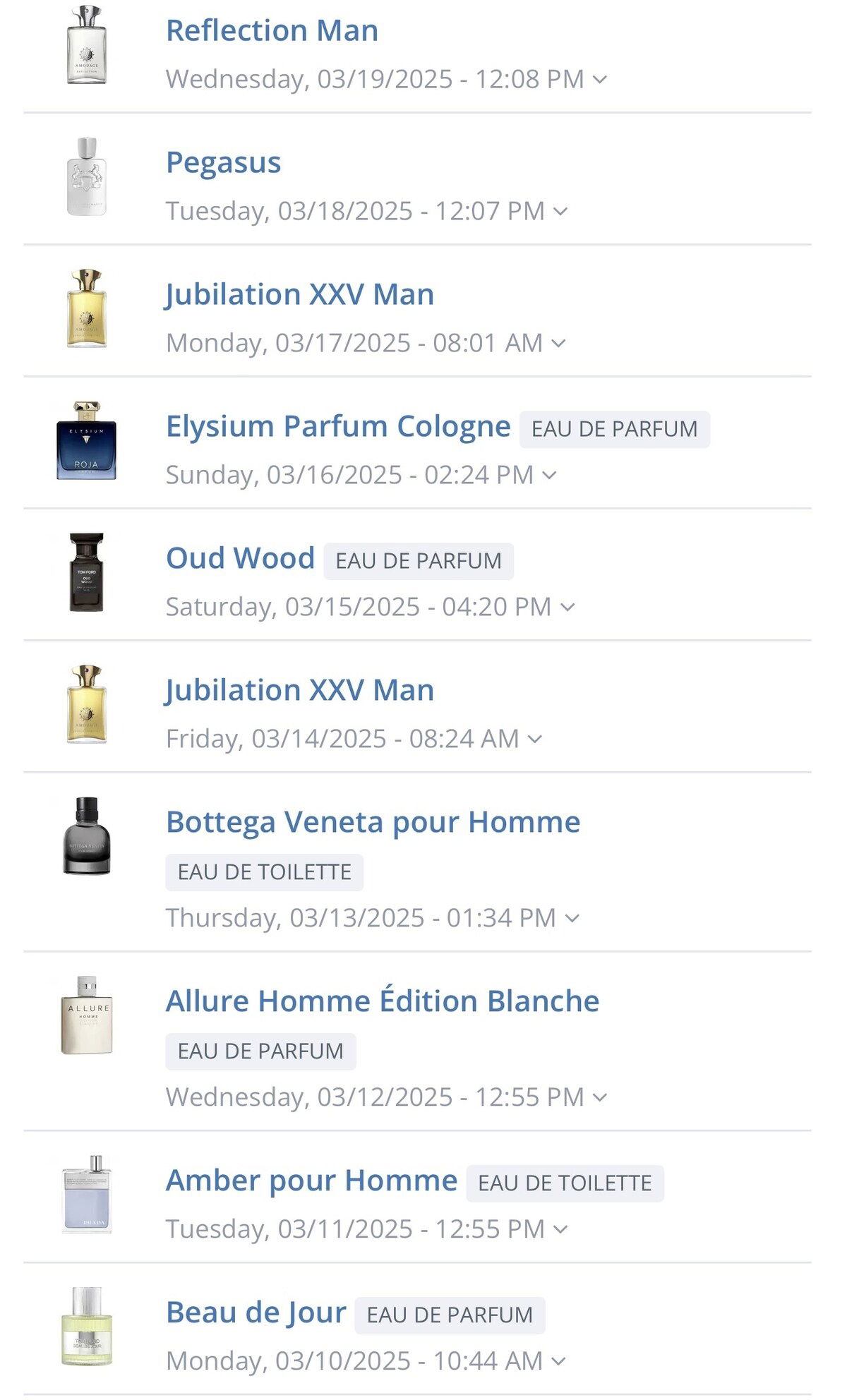Viewport: 847px width, 1400px height.
Task: Open the Reflection Man fragrance link
Action: click(x=272, y=31)
